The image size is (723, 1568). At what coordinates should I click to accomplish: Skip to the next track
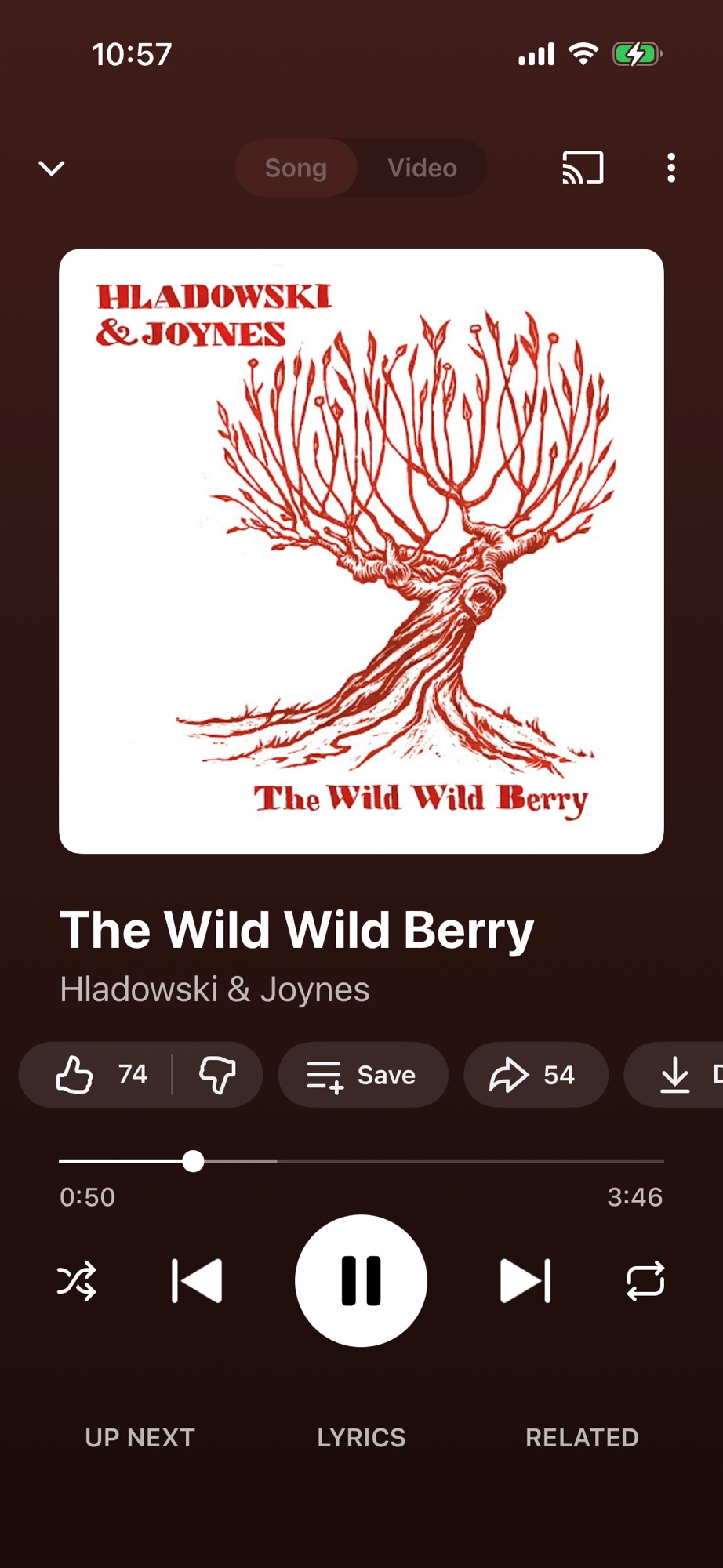[x=525, y=1281]
